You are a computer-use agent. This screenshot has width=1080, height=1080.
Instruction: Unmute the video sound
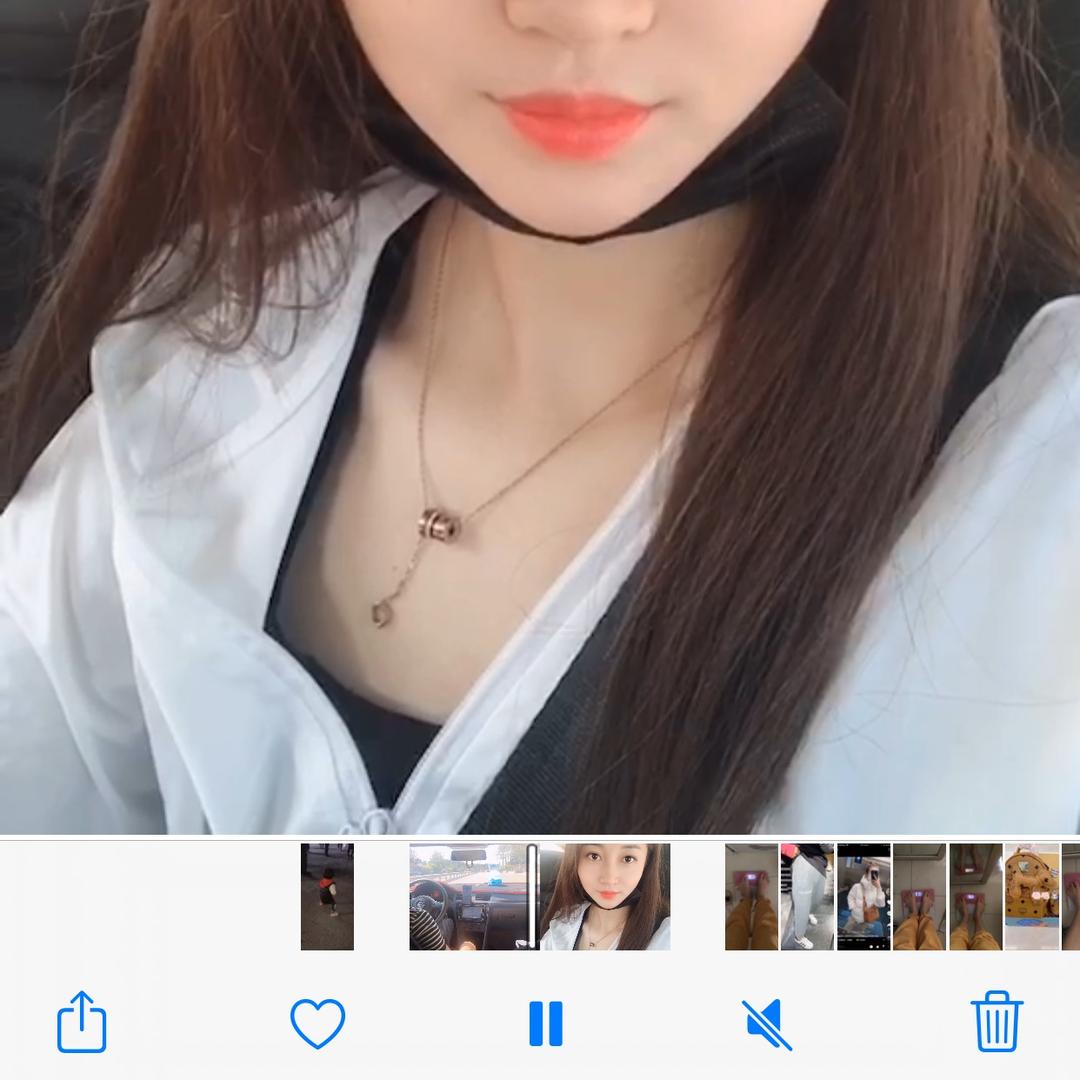click(767, 1023)
